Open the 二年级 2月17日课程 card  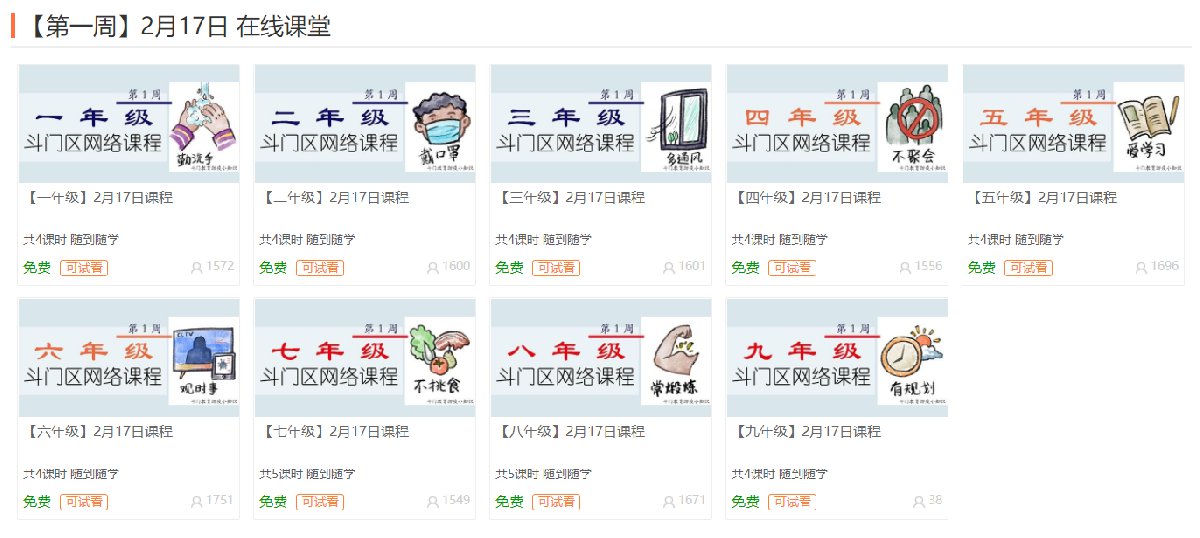pos(364,125)
